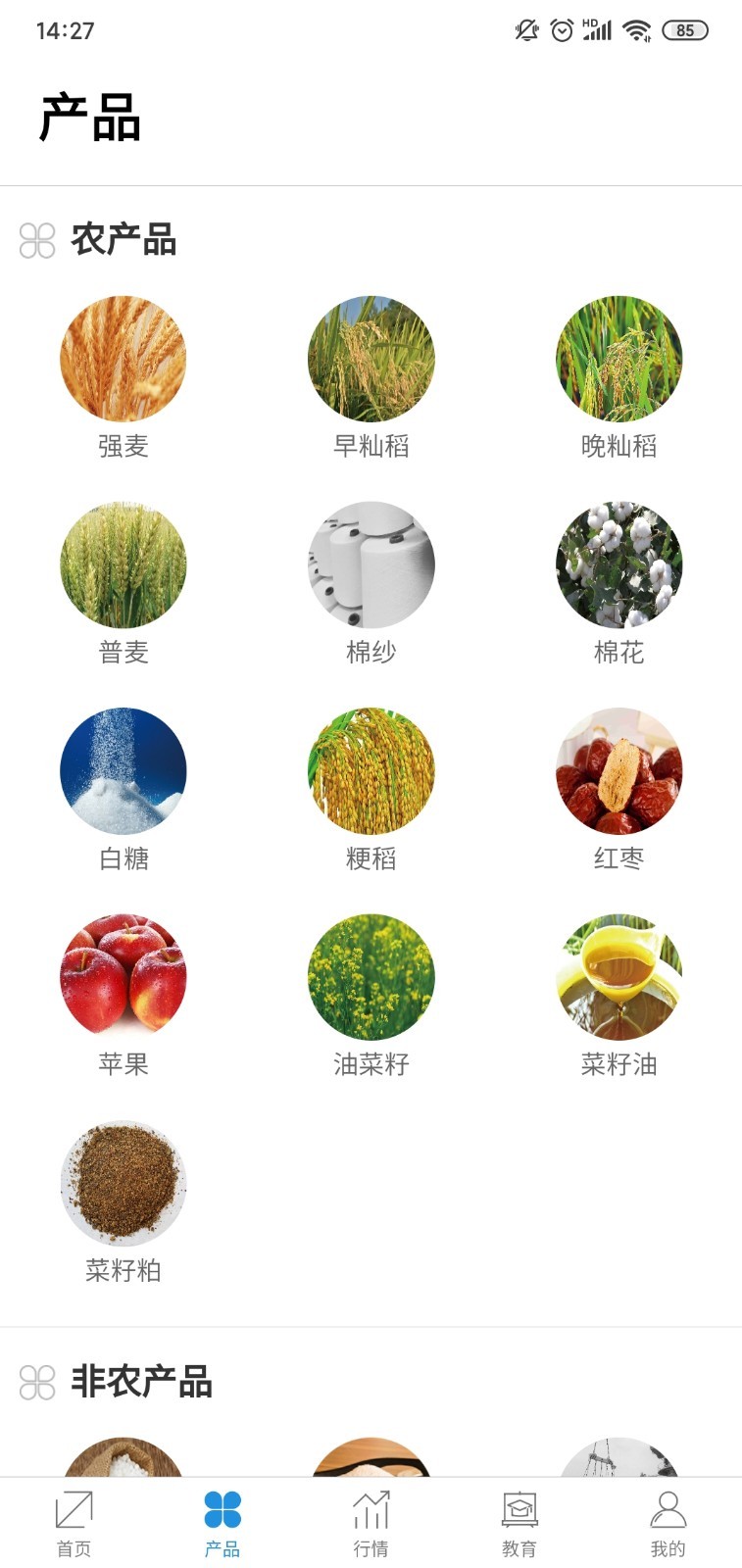Open the 棉纱 cotton yarn item
This screenshot has width=742, height=1568.
tap(371, 565)
